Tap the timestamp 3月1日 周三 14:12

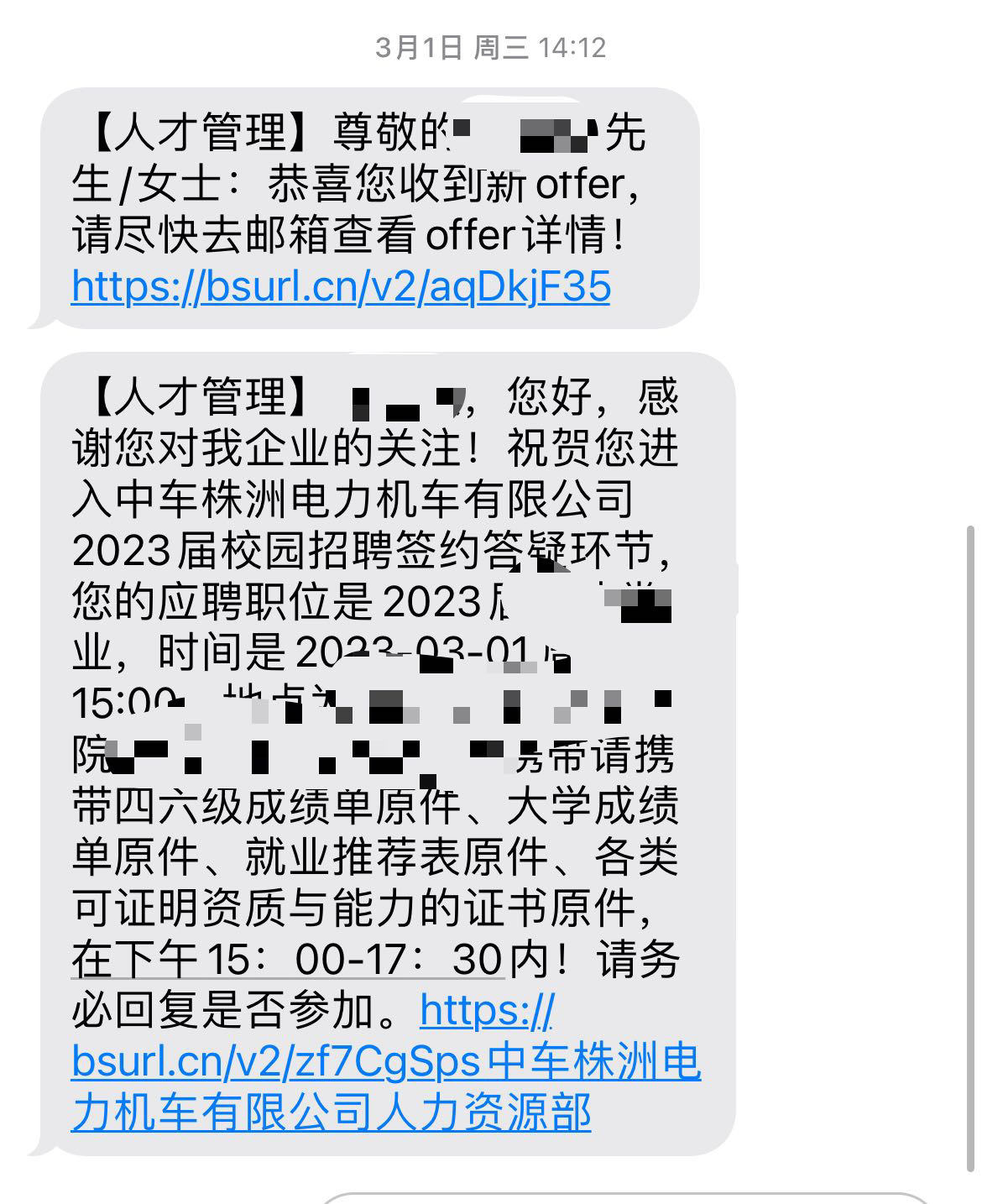coord(491,48)
